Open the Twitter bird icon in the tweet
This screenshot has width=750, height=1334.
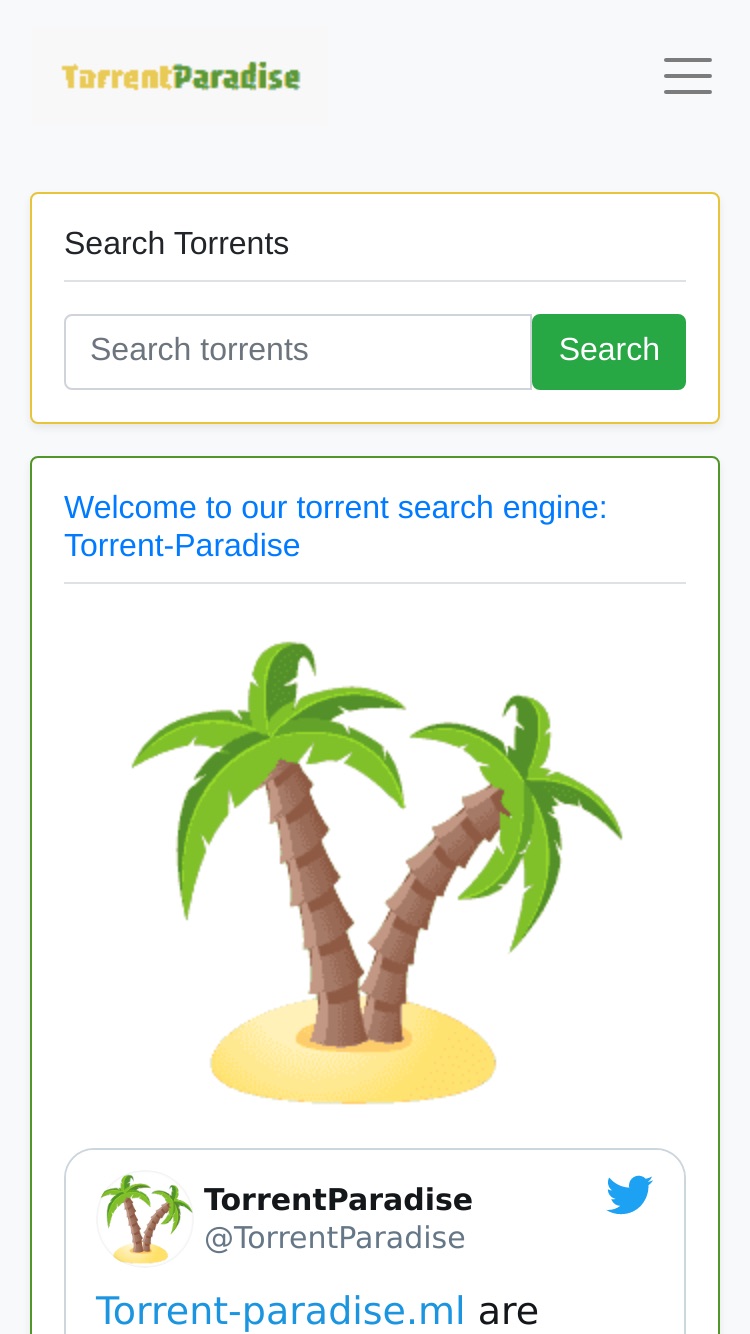pos(630,1195)
